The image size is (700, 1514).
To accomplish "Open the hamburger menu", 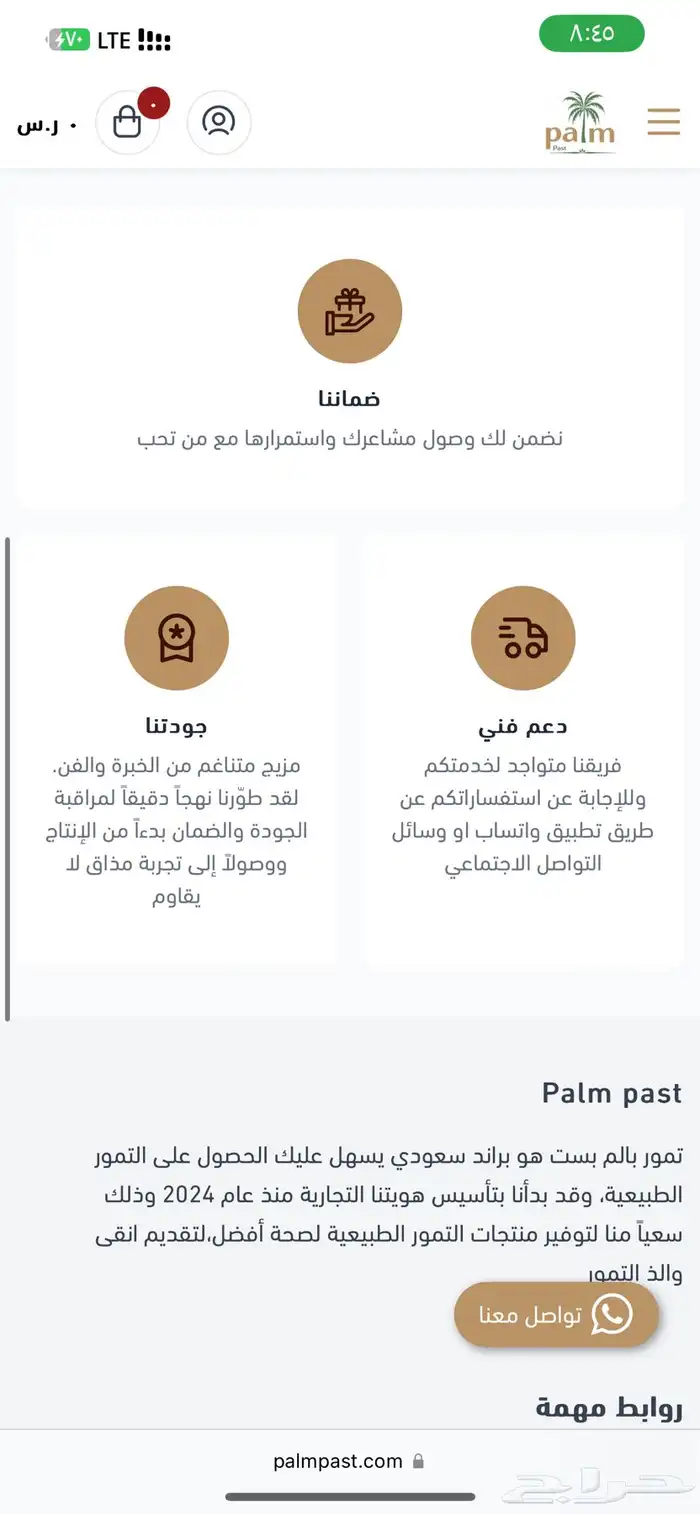I will (663, 122).
